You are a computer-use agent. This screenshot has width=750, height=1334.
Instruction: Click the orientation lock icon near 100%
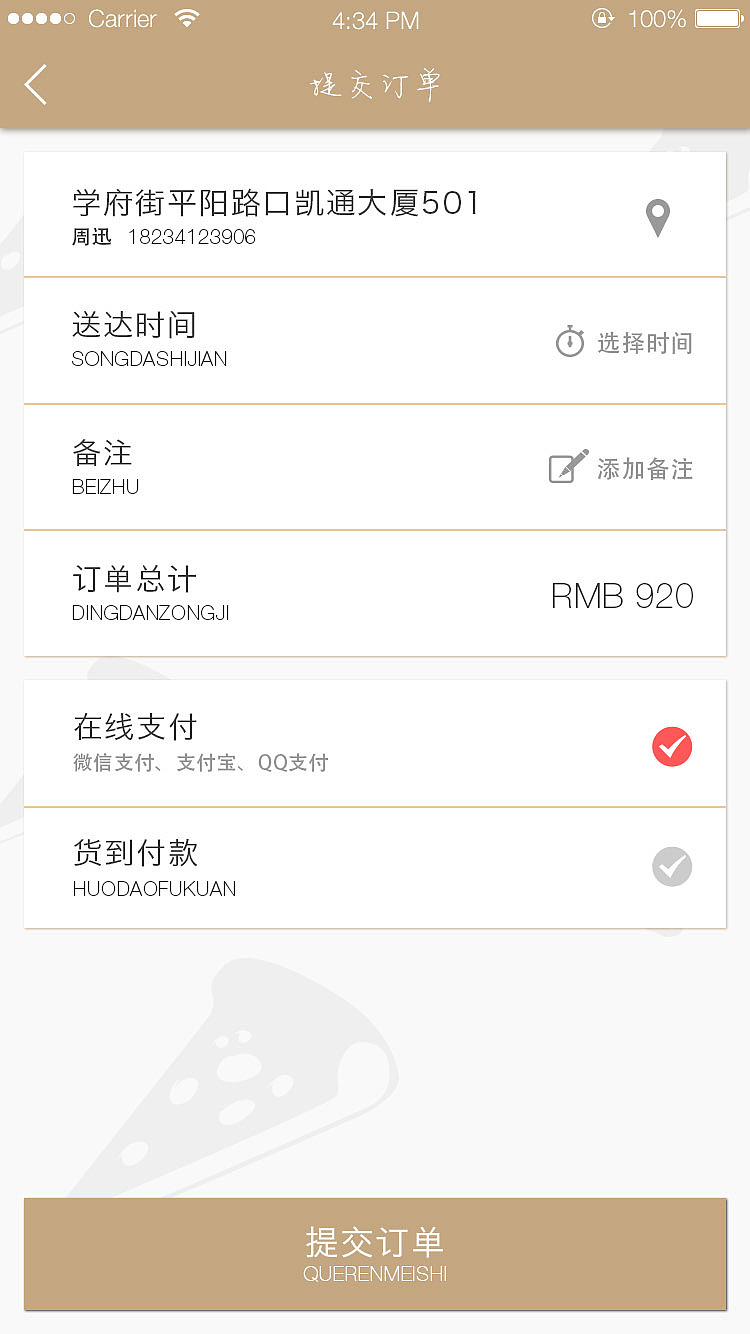pyautogui.click(x=602, y=18)
